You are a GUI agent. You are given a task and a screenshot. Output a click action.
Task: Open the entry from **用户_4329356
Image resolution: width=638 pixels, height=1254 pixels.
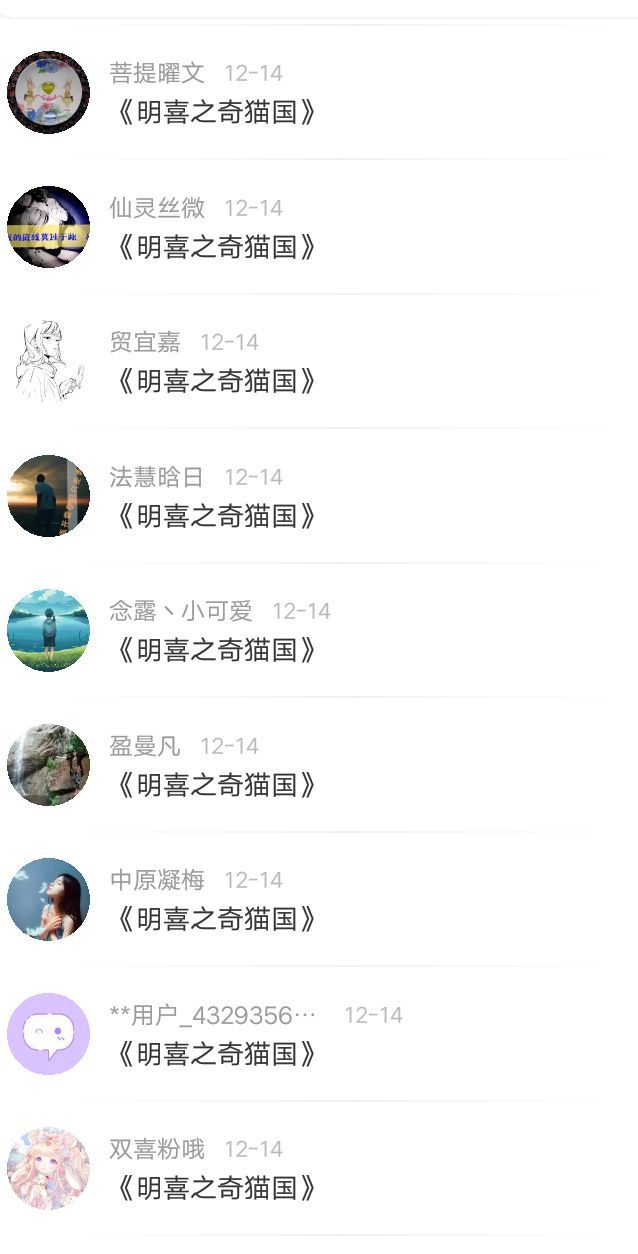coord(319,1034)
